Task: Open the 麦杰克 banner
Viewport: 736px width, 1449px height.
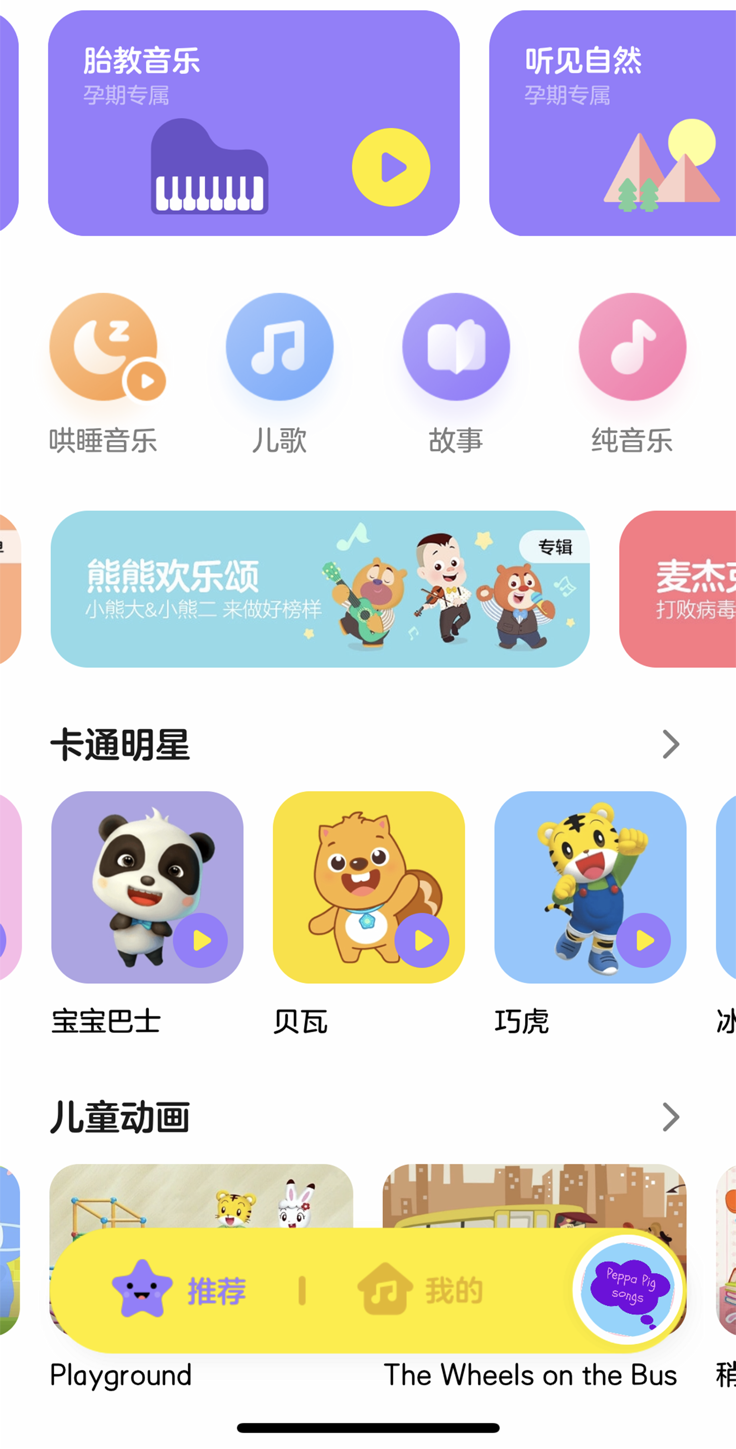Action: (x=680, y=589)
